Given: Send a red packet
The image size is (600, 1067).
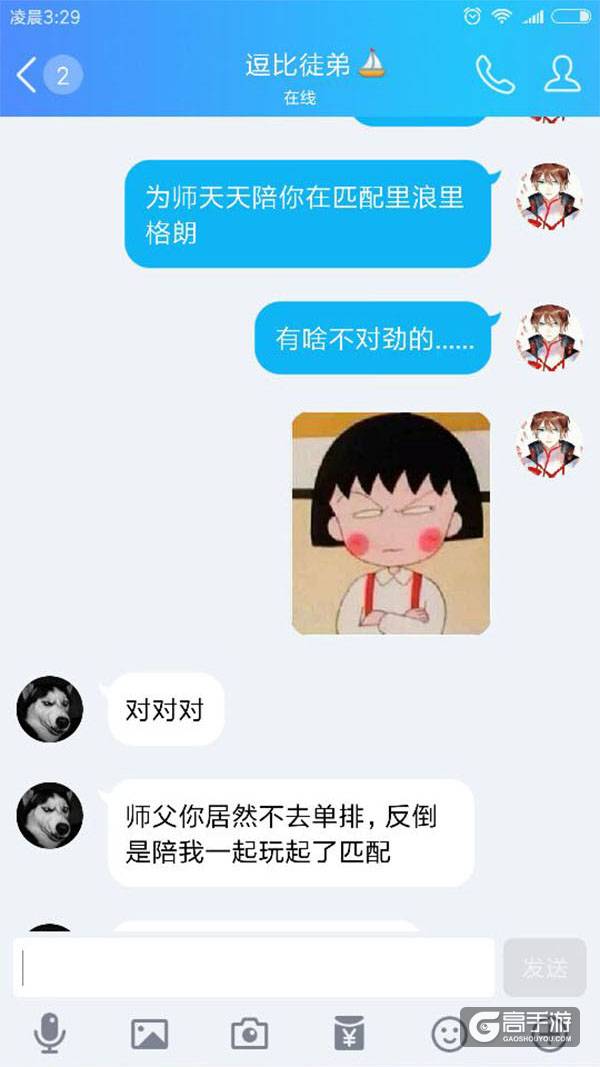Looking at the screenshot, I should pyautogui.click(x=349, y=1033).
